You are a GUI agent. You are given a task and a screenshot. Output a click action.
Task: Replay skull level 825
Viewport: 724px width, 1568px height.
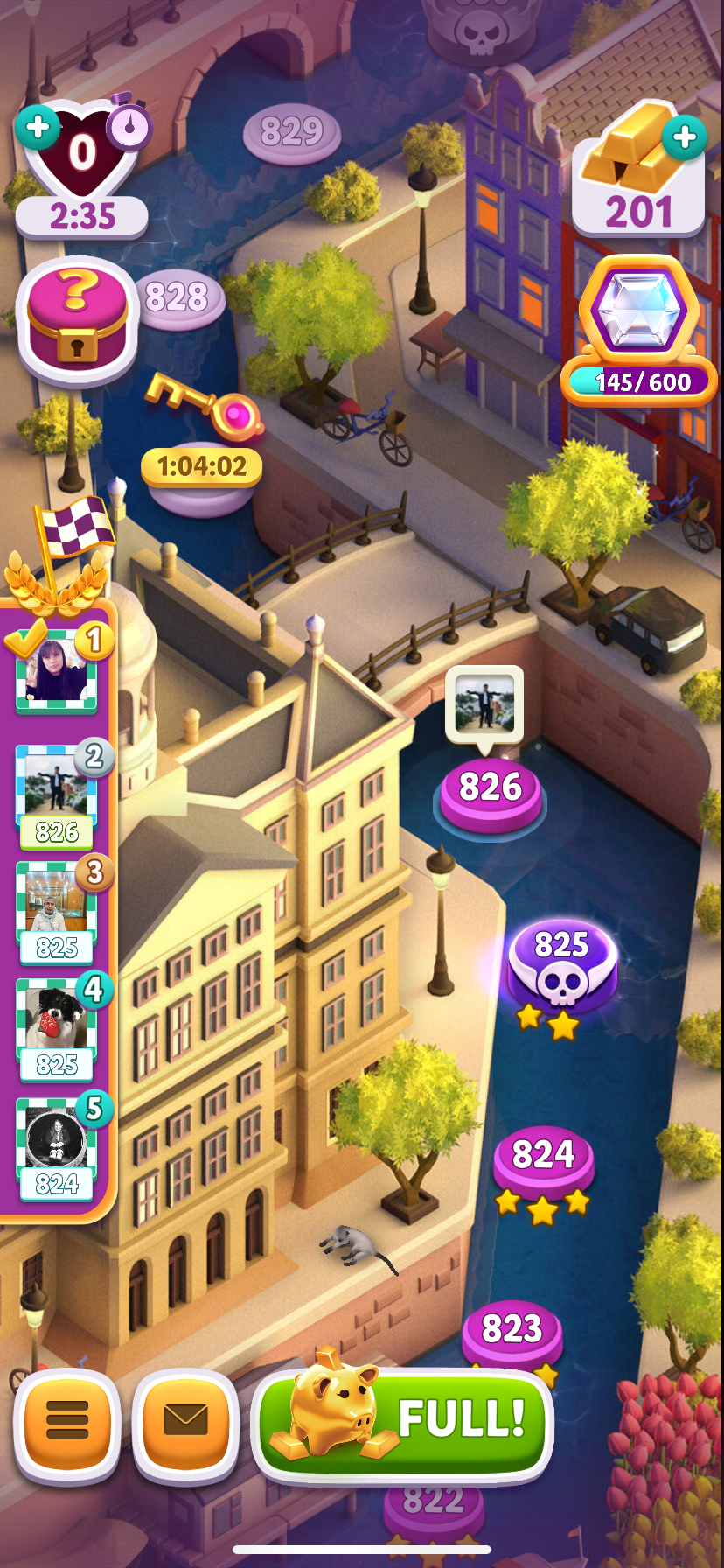point(561,965)
